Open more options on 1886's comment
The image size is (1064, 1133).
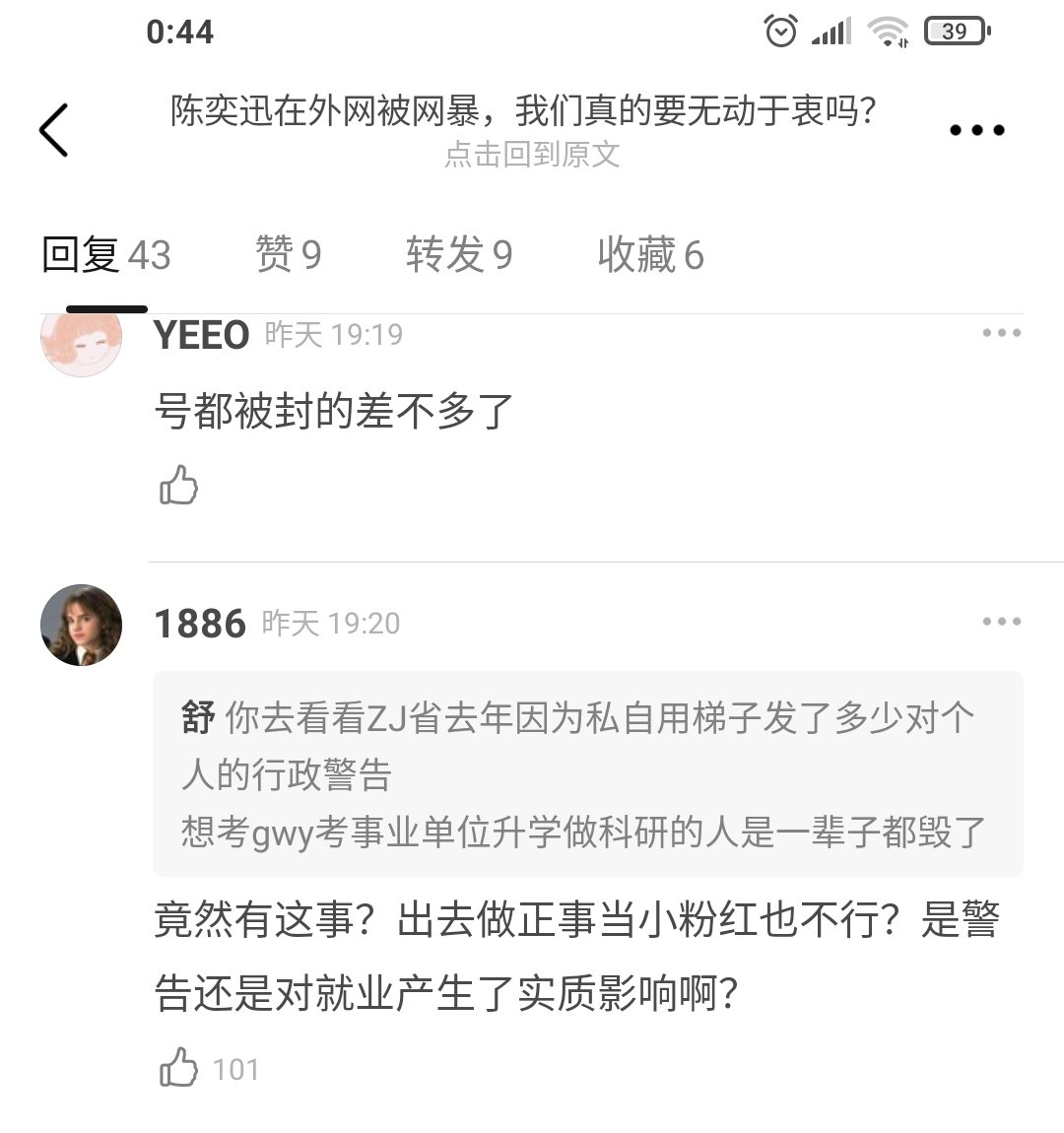click(x=1001, y=622)
